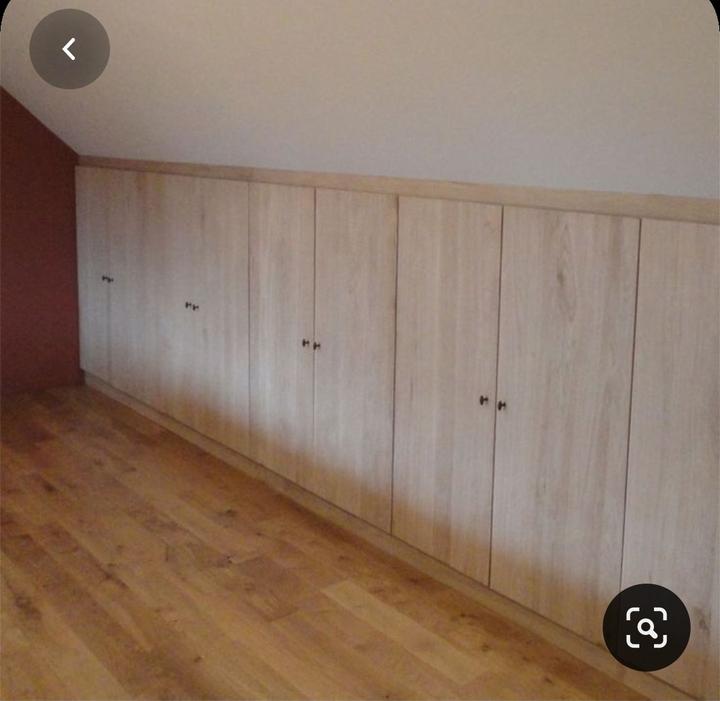This screenshot has width=720, height=701.
Task: Go back using the arrow button
Action: [69, 49]
